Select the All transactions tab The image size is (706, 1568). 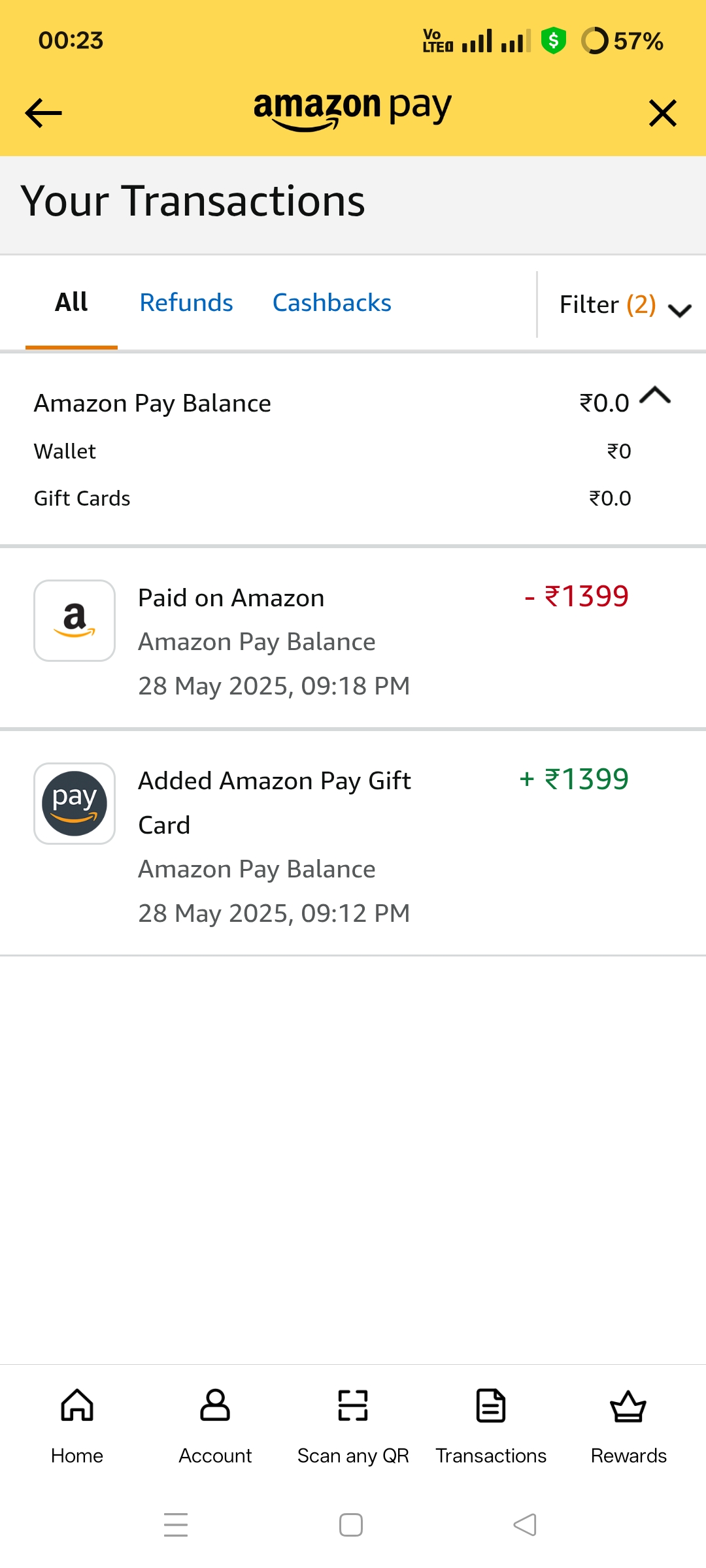click(71, 303)
